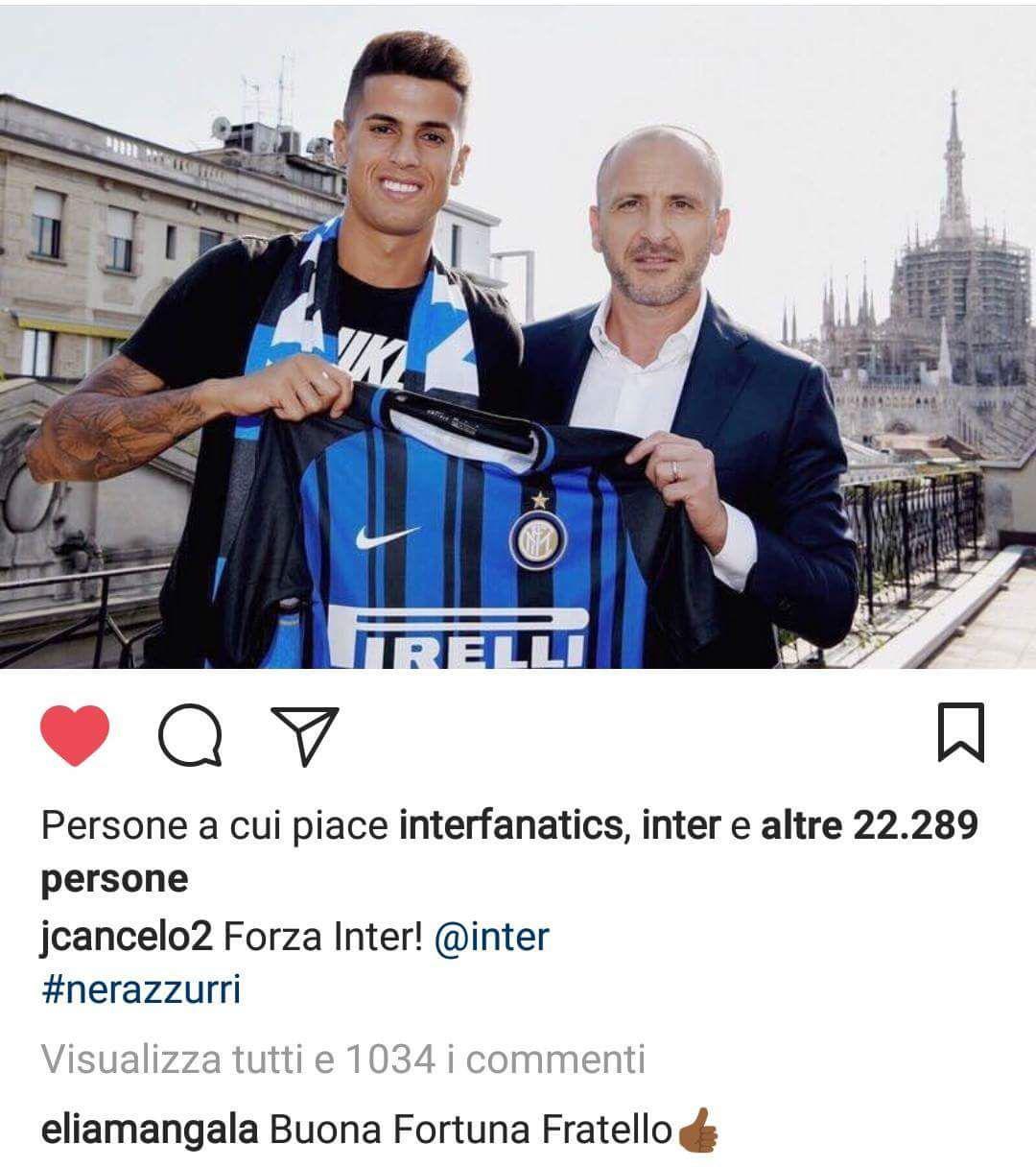Open eliamangala's profile from the comment

150,1130
